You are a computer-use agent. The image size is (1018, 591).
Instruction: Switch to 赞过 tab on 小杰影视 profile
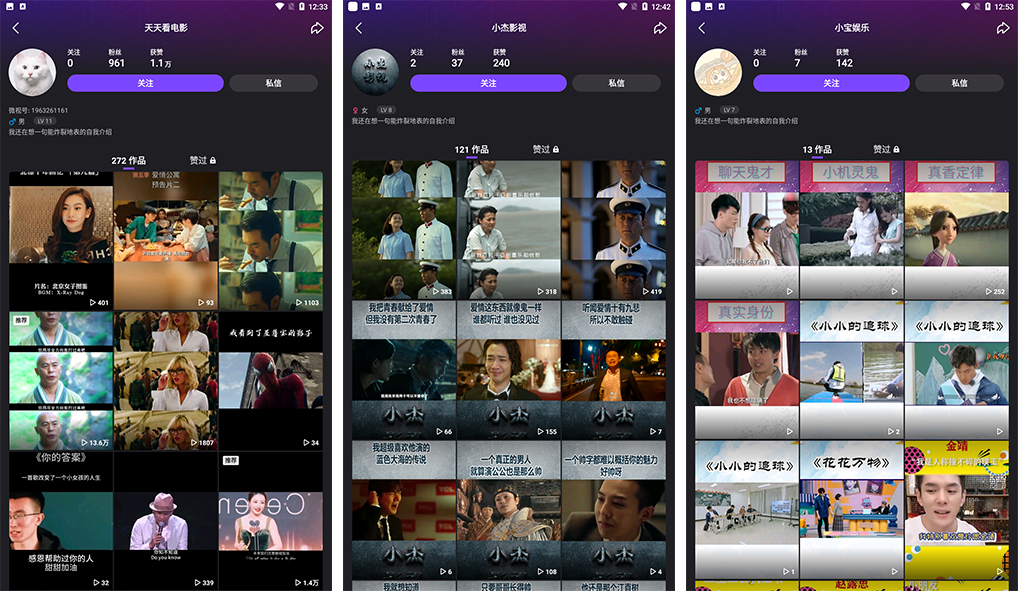(x=545, y=149)
